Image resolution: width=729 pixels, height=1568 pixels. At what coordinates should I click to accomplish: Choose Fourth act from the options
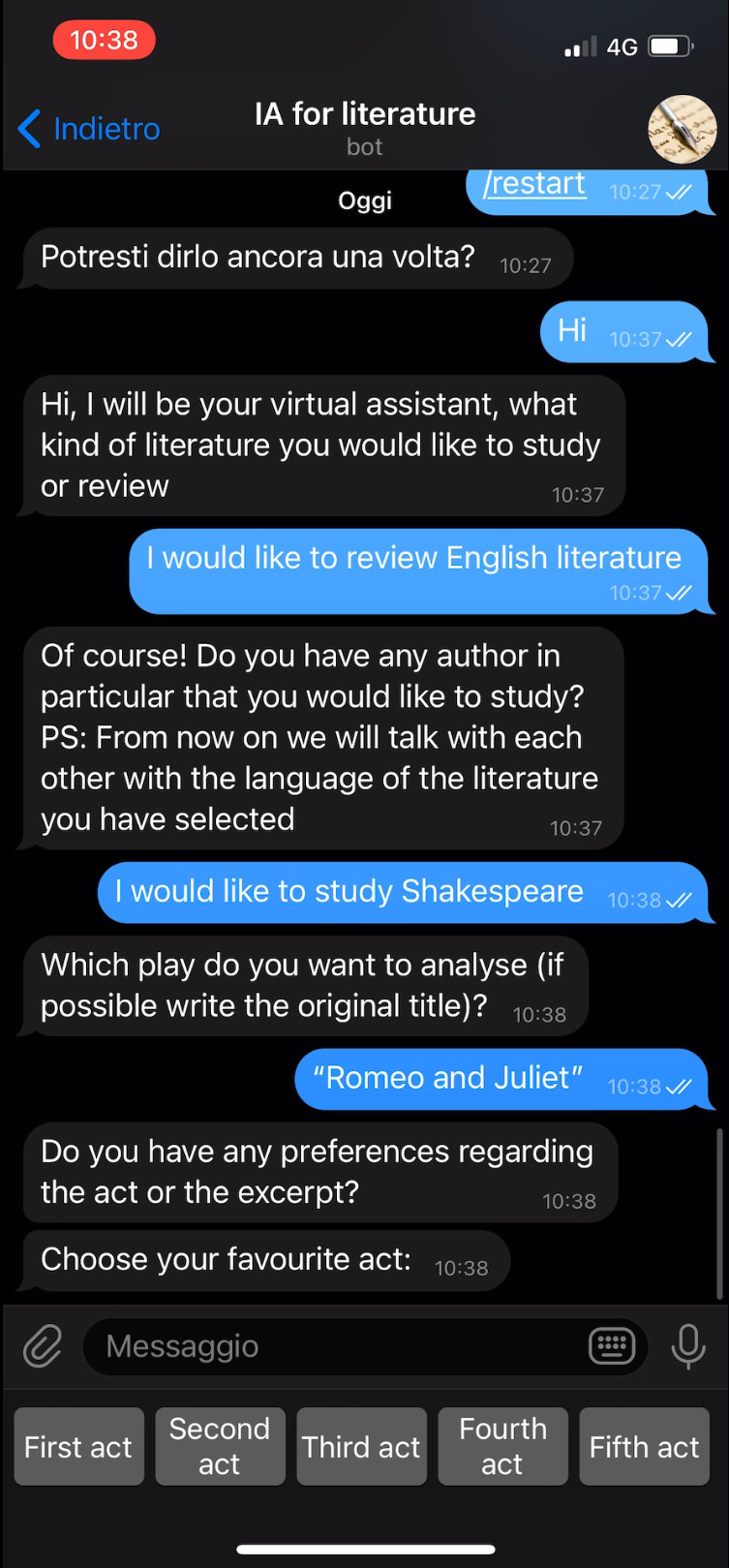click(502, 1447)
